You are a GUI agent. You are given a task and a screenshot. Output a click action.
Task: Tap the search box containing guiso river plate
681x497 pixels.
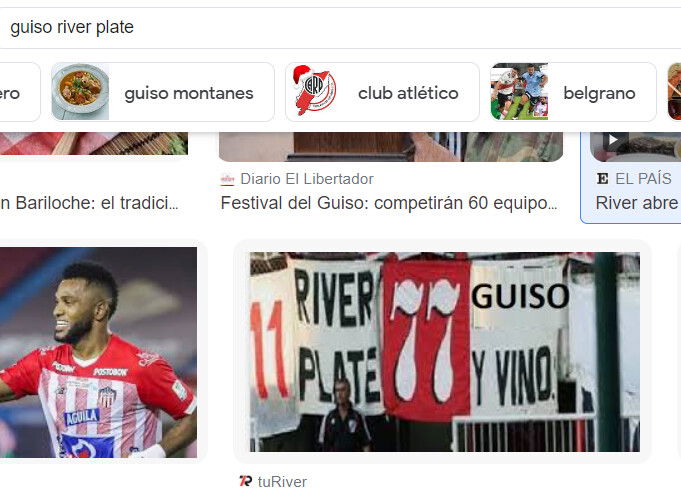(340, 28)
